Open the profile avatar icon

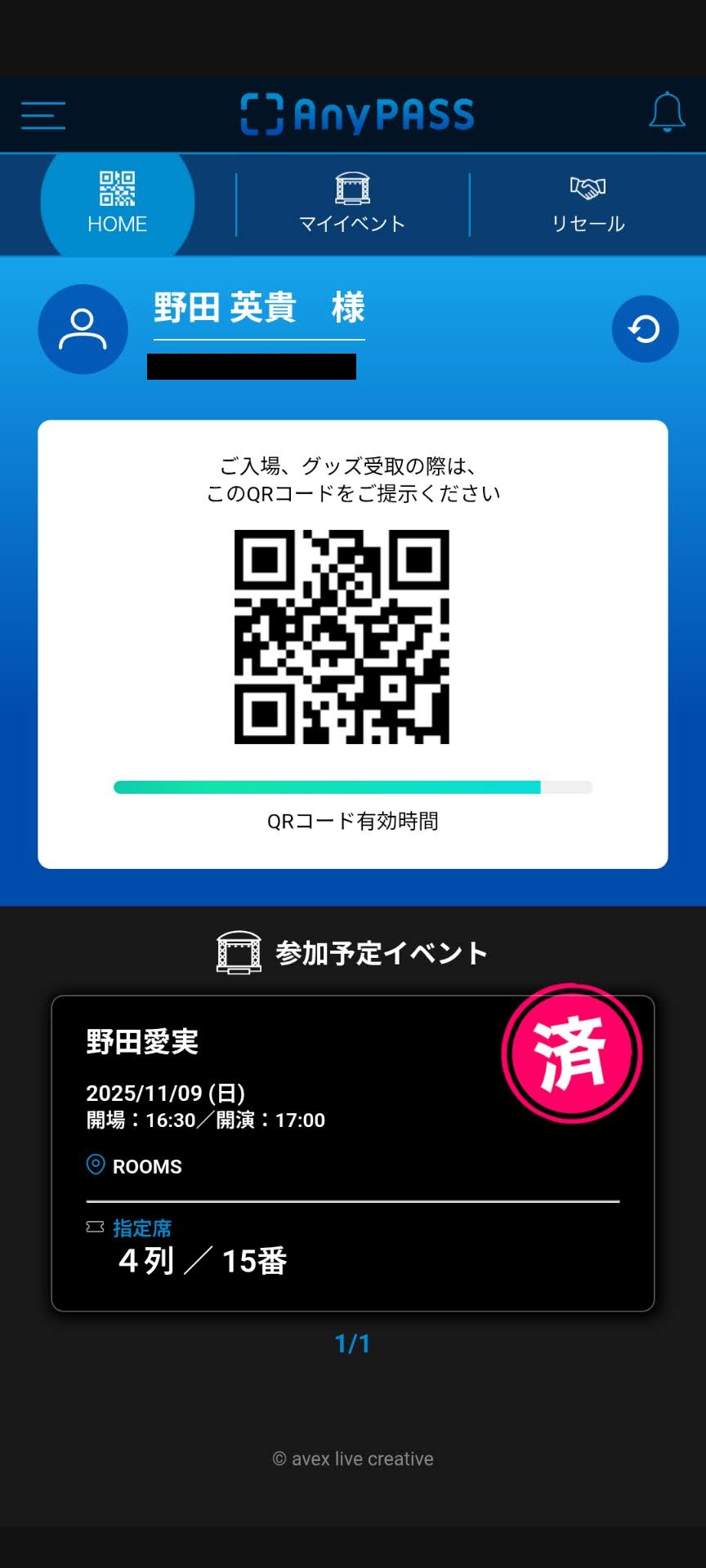[x=83, y=329]
